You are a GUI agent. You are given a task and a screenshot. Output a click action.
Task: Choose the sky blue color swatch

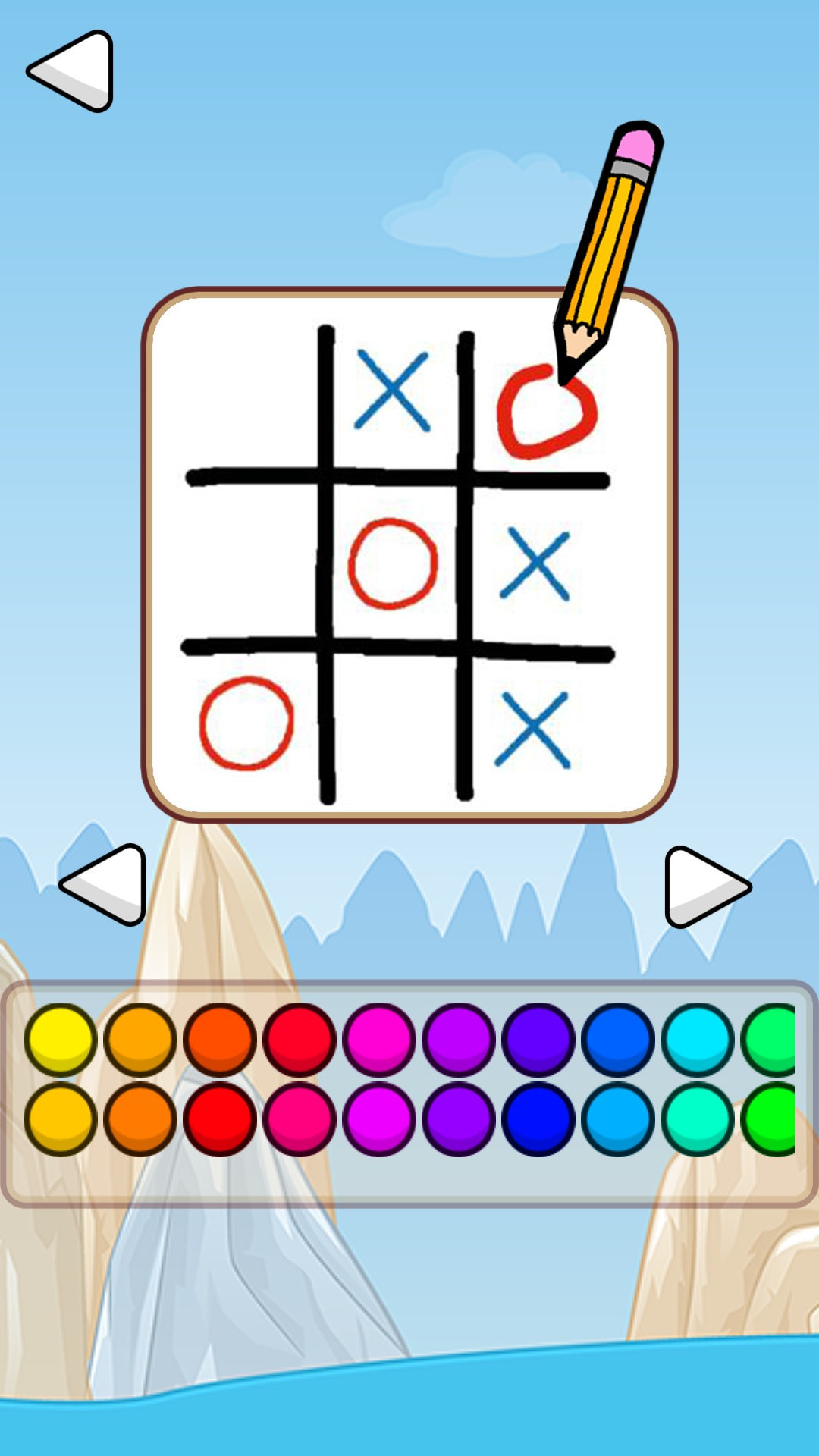[618, 1119]
